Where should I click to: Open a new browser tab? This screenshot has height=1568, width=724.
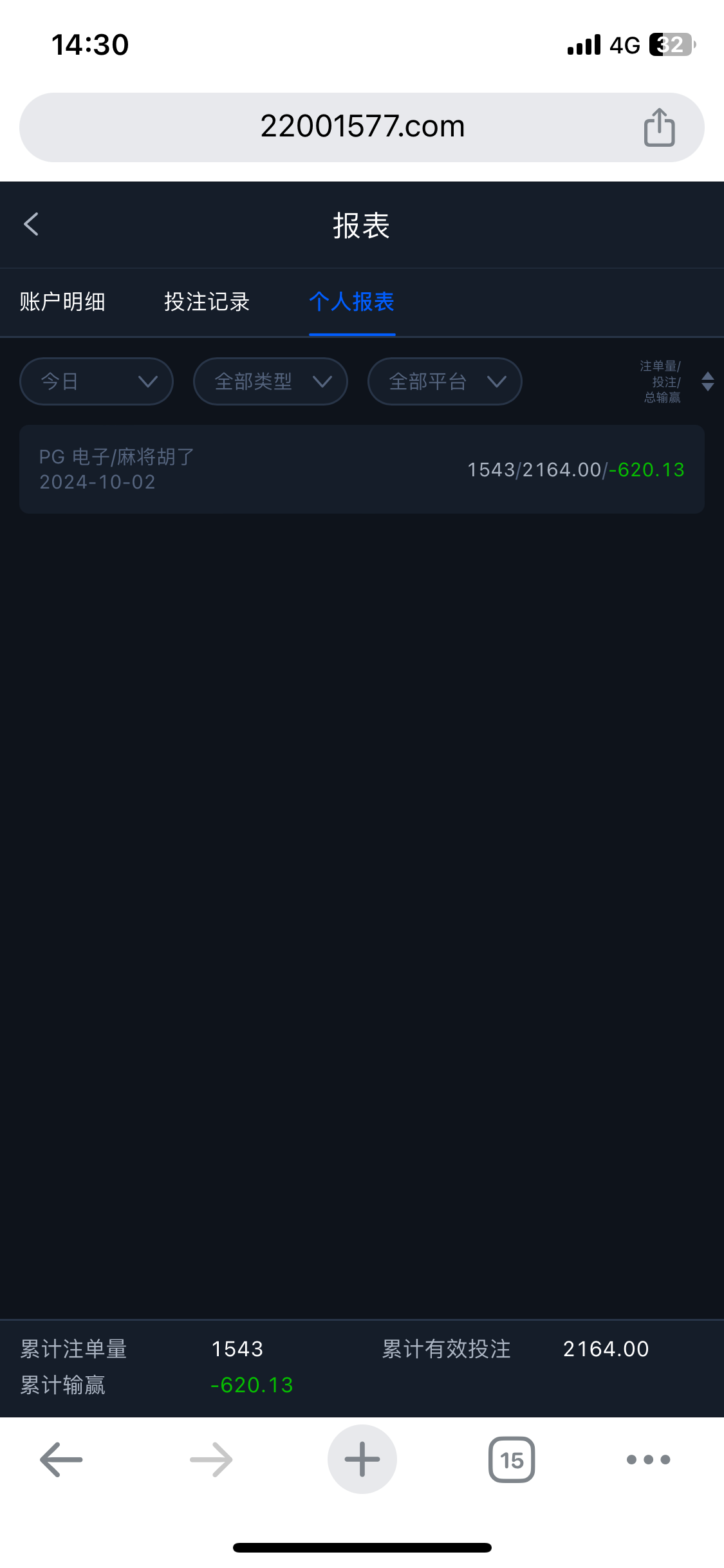[362, 1459]
